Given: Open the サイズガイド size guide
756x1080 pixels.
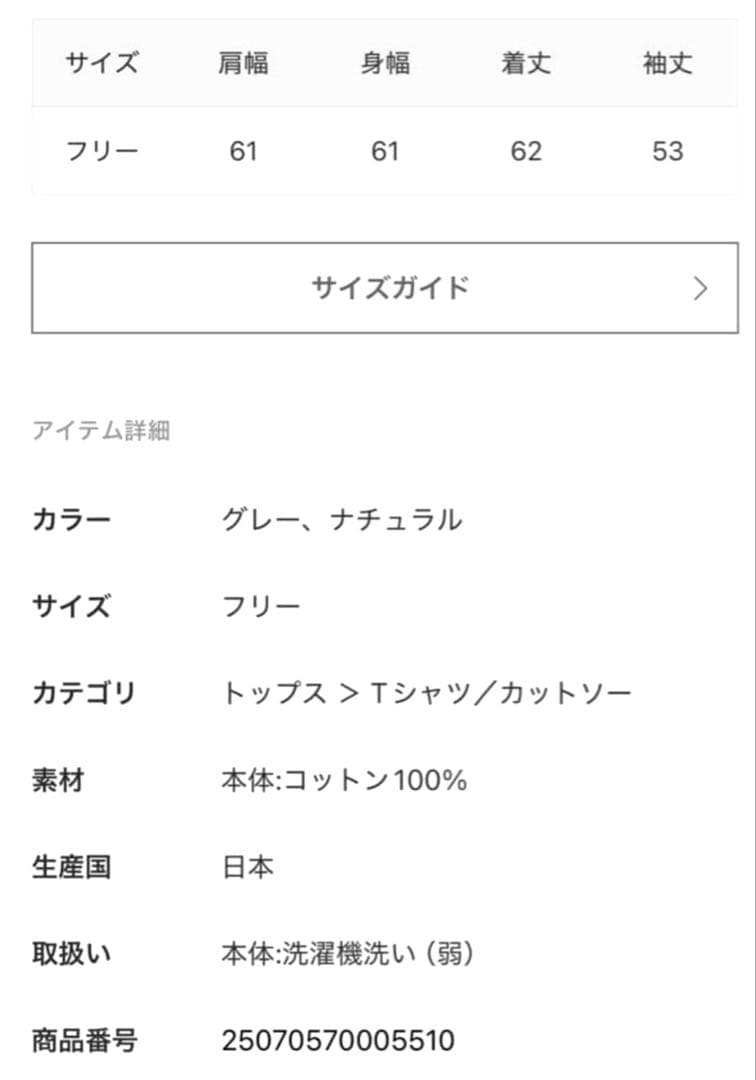Looking at the screenshot, I should tap(385, 288).
